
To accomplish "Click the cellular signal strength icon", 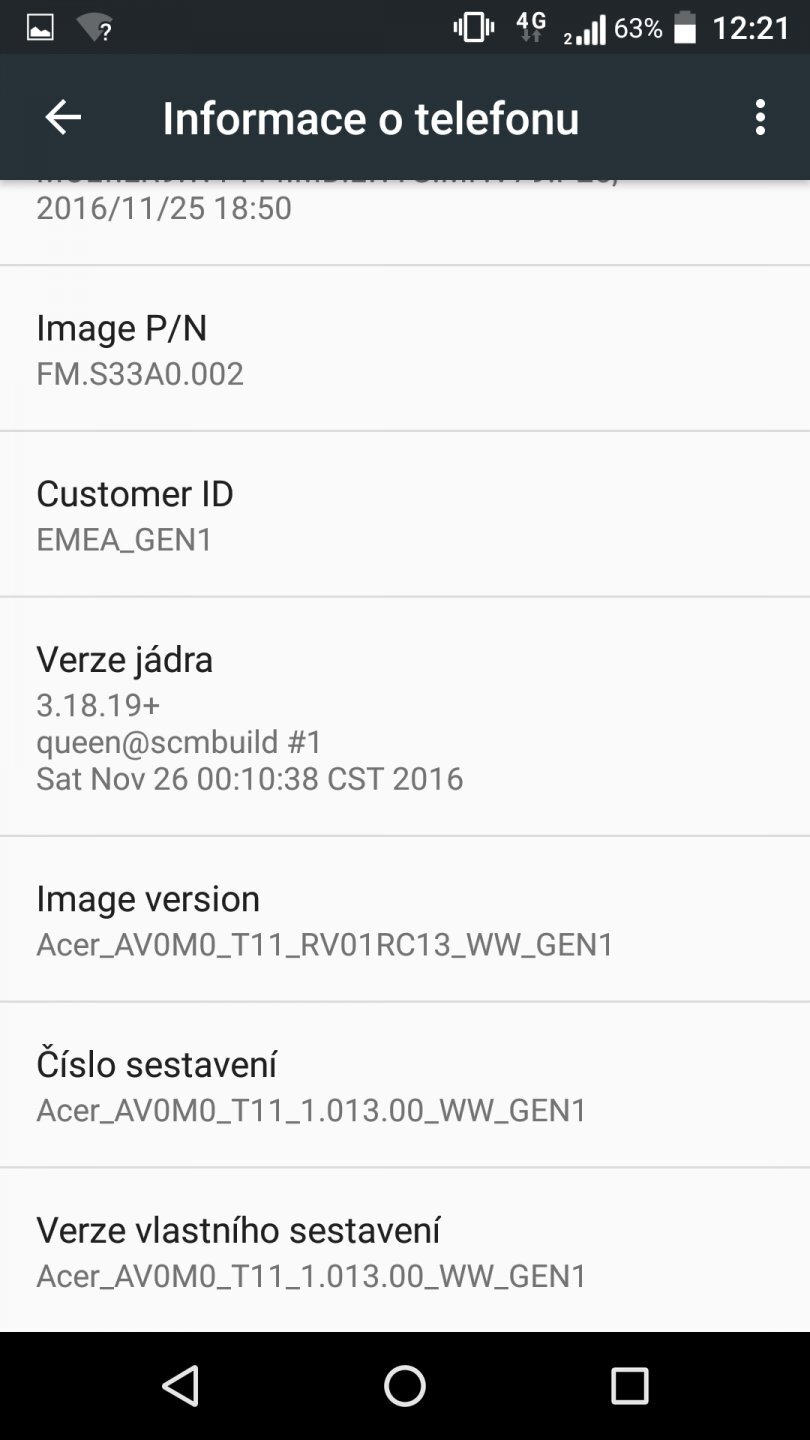I will click(x=590, y=31).
